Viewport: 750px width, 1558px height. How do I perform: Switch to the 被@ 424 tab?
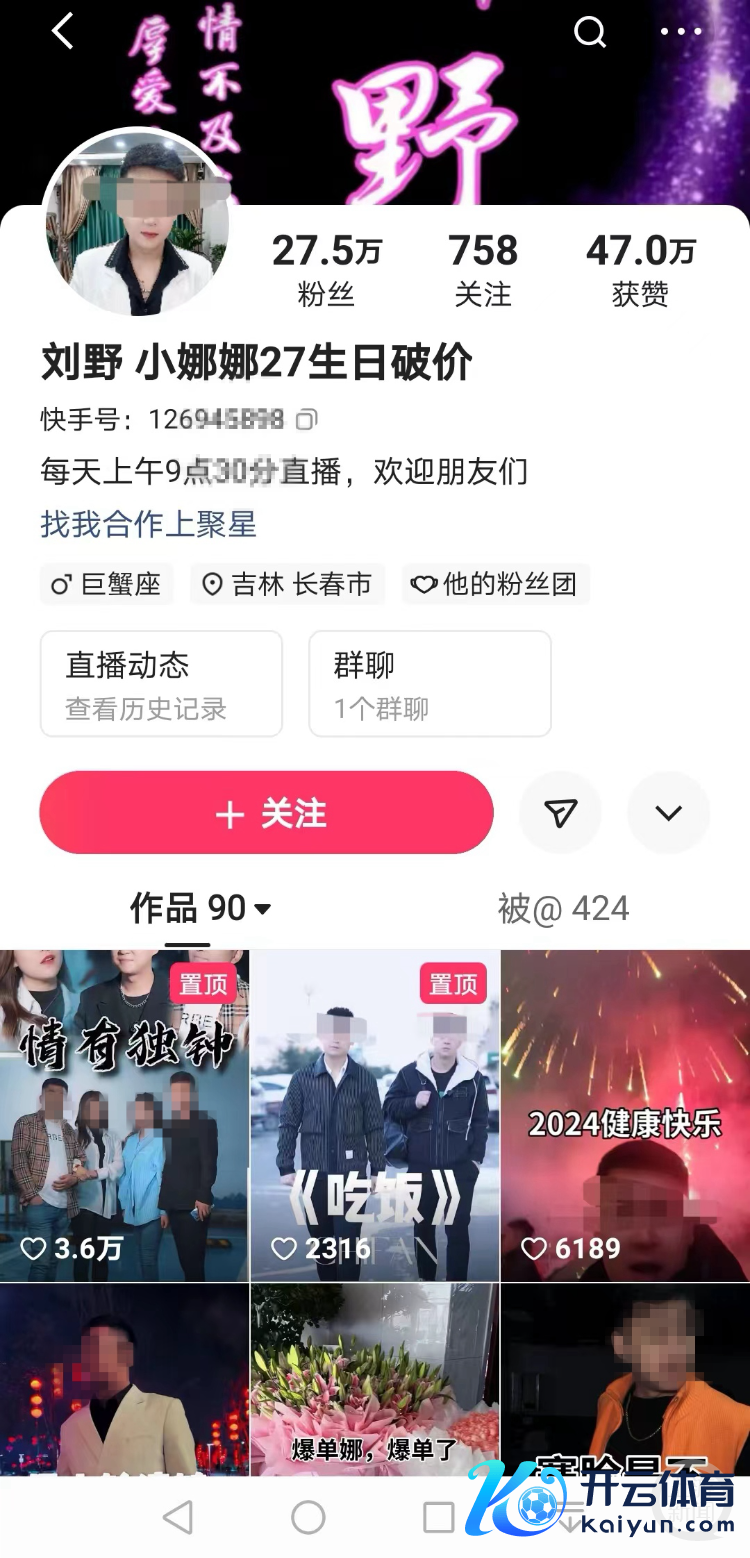(563, 908)
